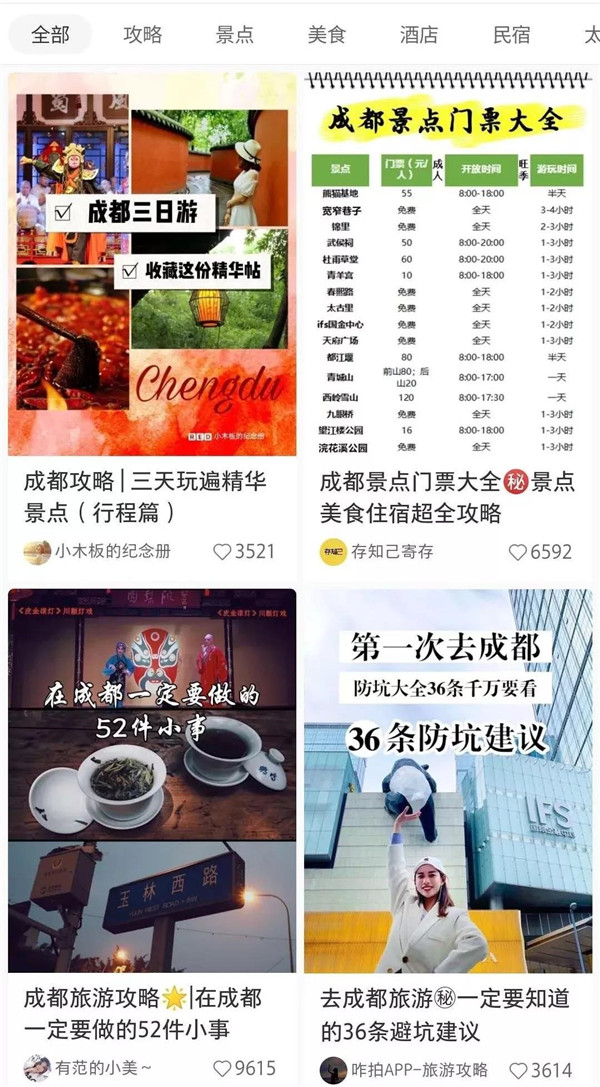The image size is (600, 1087).
Task: Switch to the 攻略 tab
Action: 143,35
